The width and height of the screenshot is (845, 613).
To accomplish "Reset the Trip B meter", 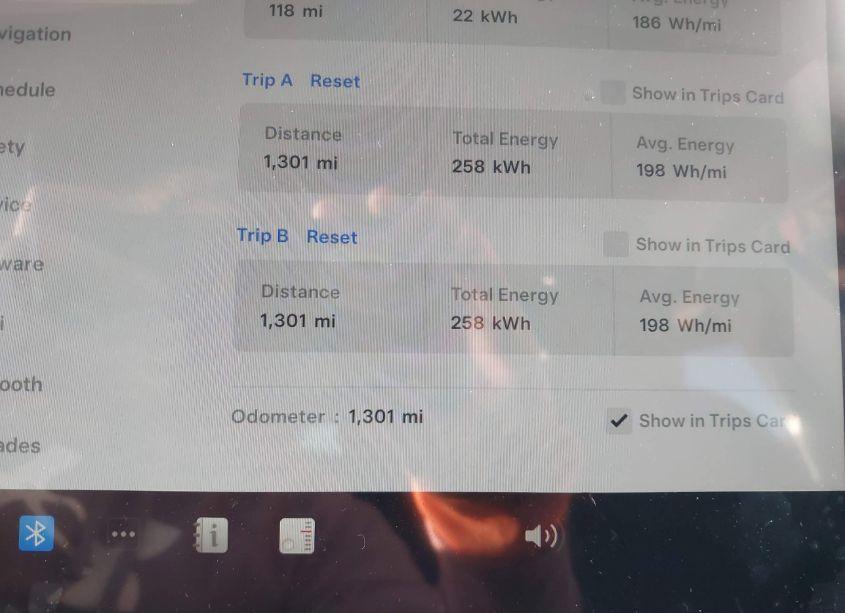I will pos(331,237).
